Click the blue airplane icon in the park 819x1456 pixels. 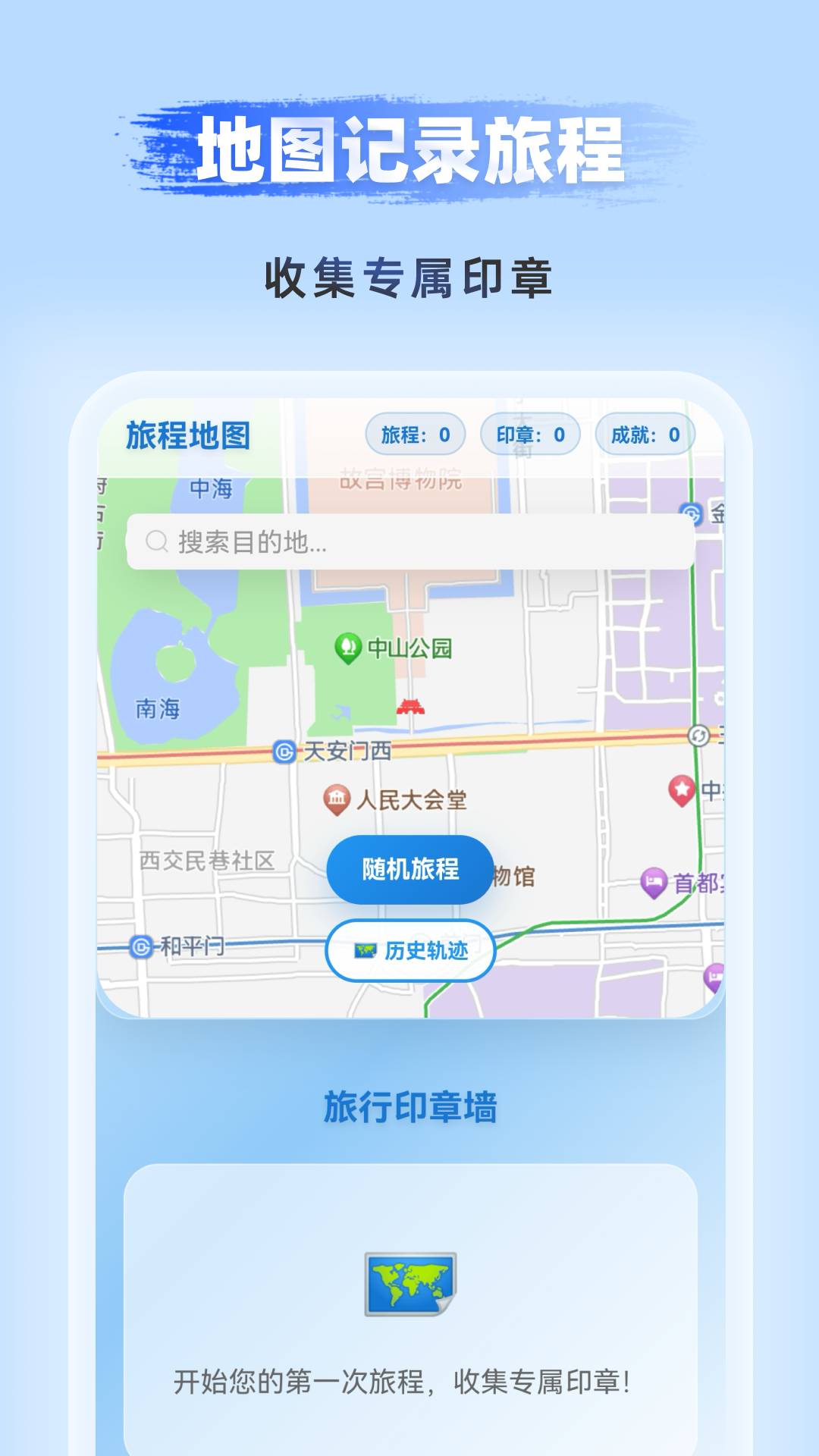[343, 711]
